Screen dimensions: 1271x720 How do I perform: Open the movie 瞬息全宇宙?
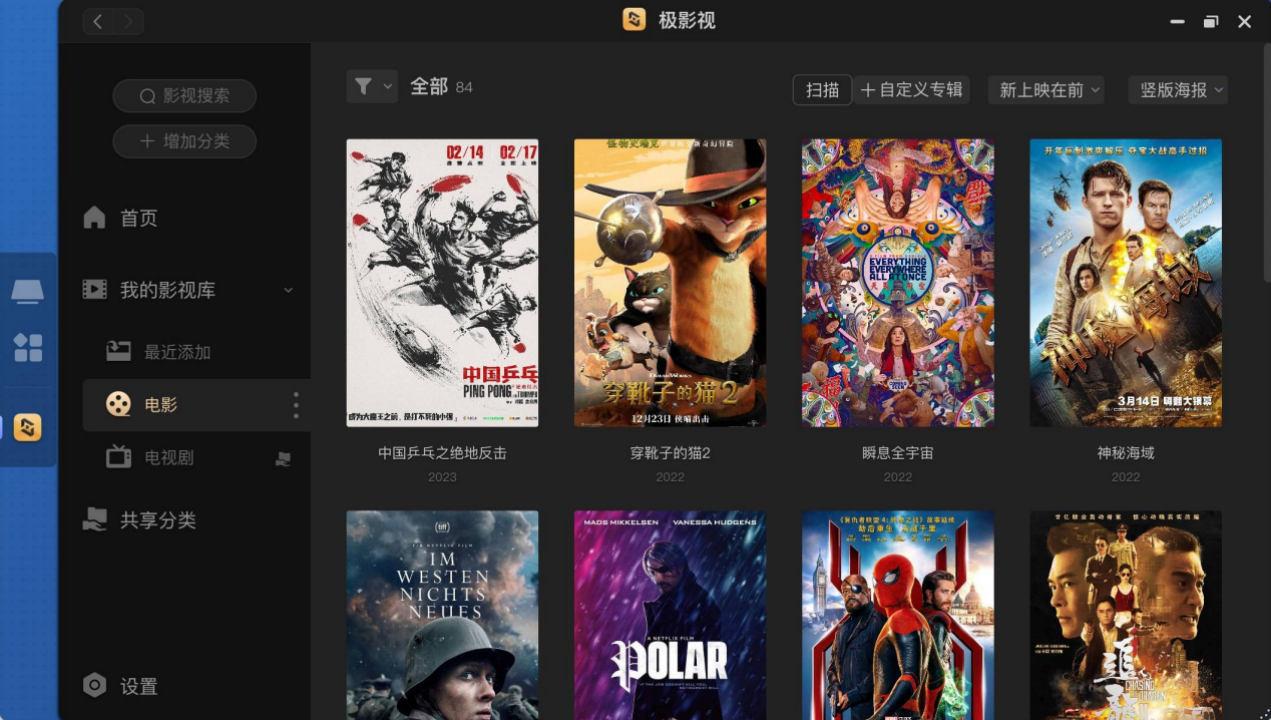pos(898,283)
